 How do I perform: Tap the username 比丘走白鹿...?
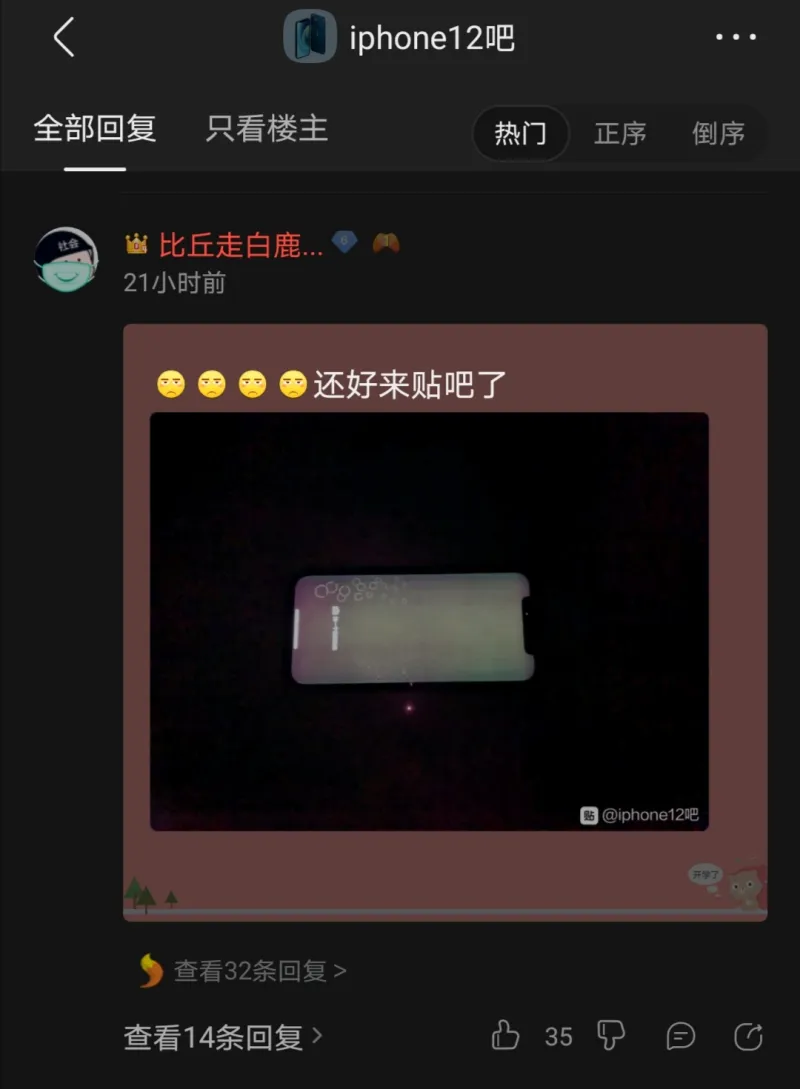[240, 244]
